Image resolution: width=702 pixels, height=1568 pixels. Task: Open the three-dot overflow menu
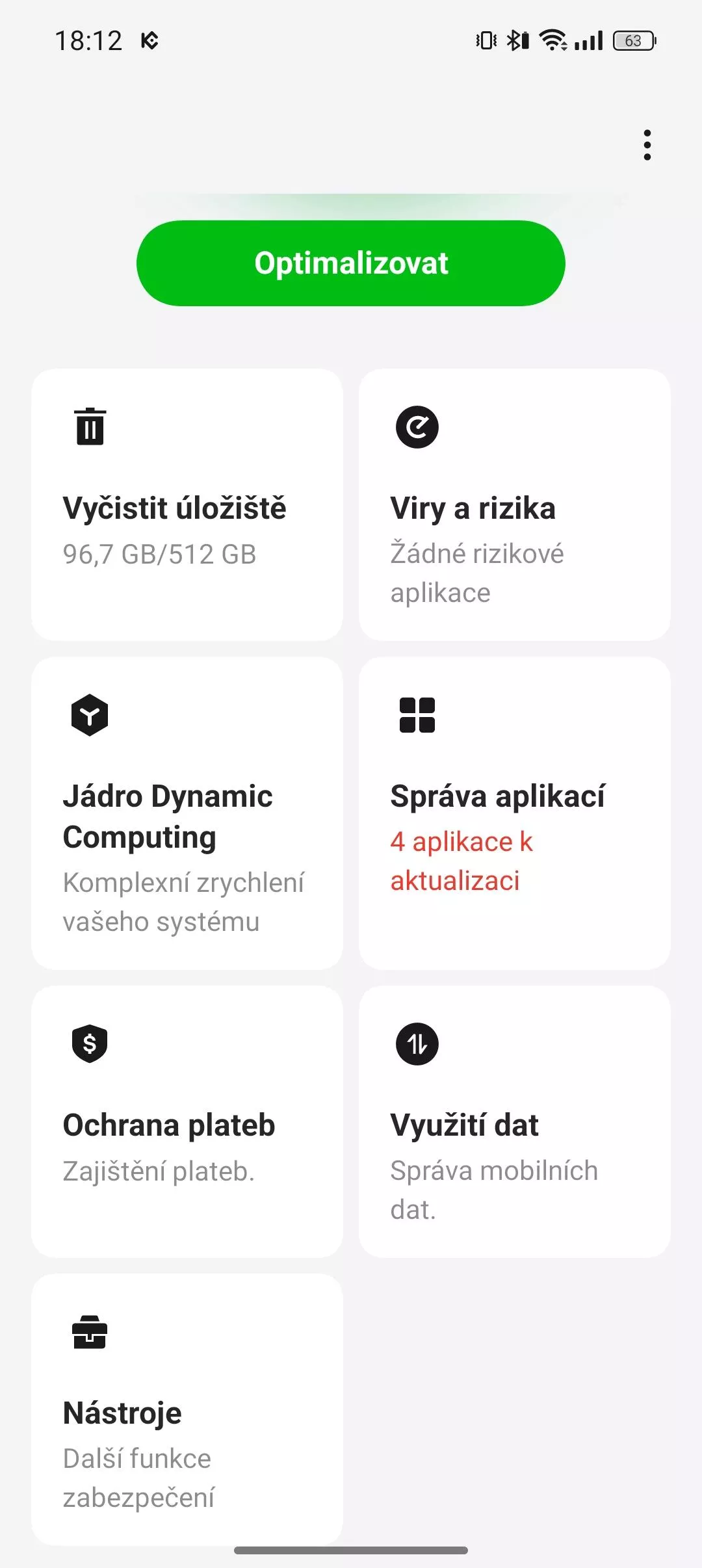point(647,145)
